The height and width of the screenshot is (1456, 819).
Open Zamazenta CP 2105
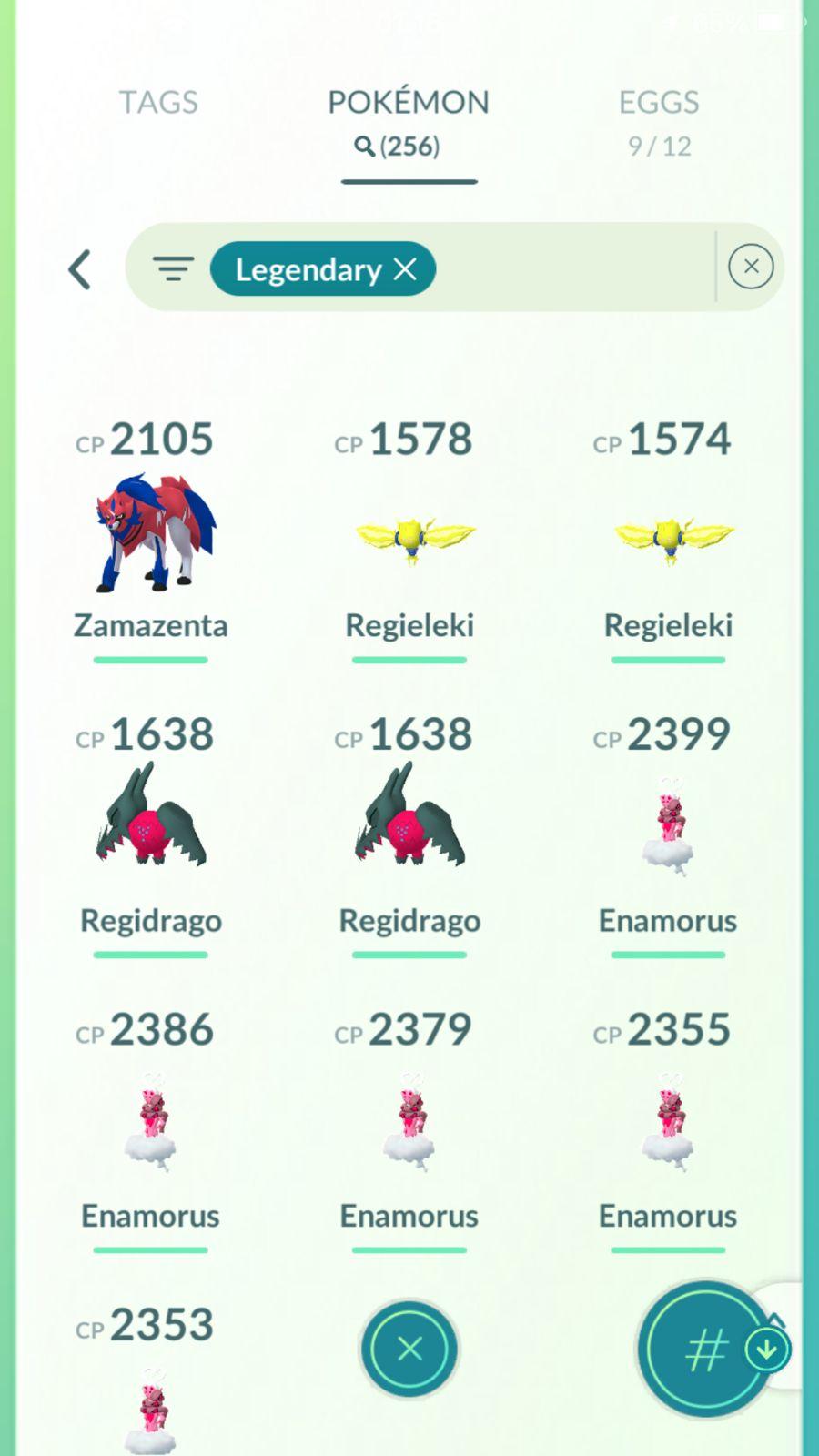(x=151, y=534)
